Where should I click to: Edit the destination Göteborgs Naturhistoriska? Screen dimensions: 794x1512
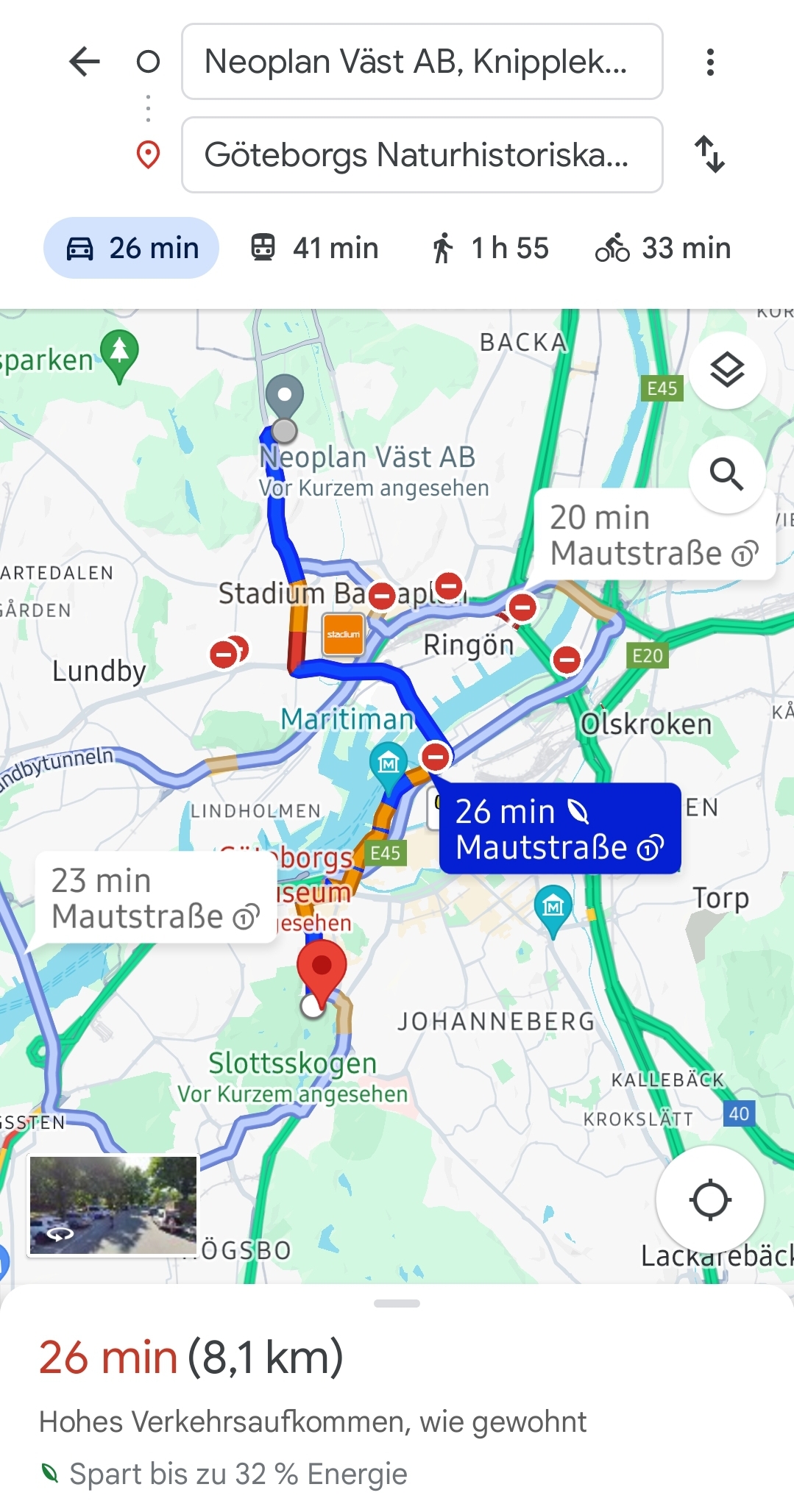click(422, 155)
